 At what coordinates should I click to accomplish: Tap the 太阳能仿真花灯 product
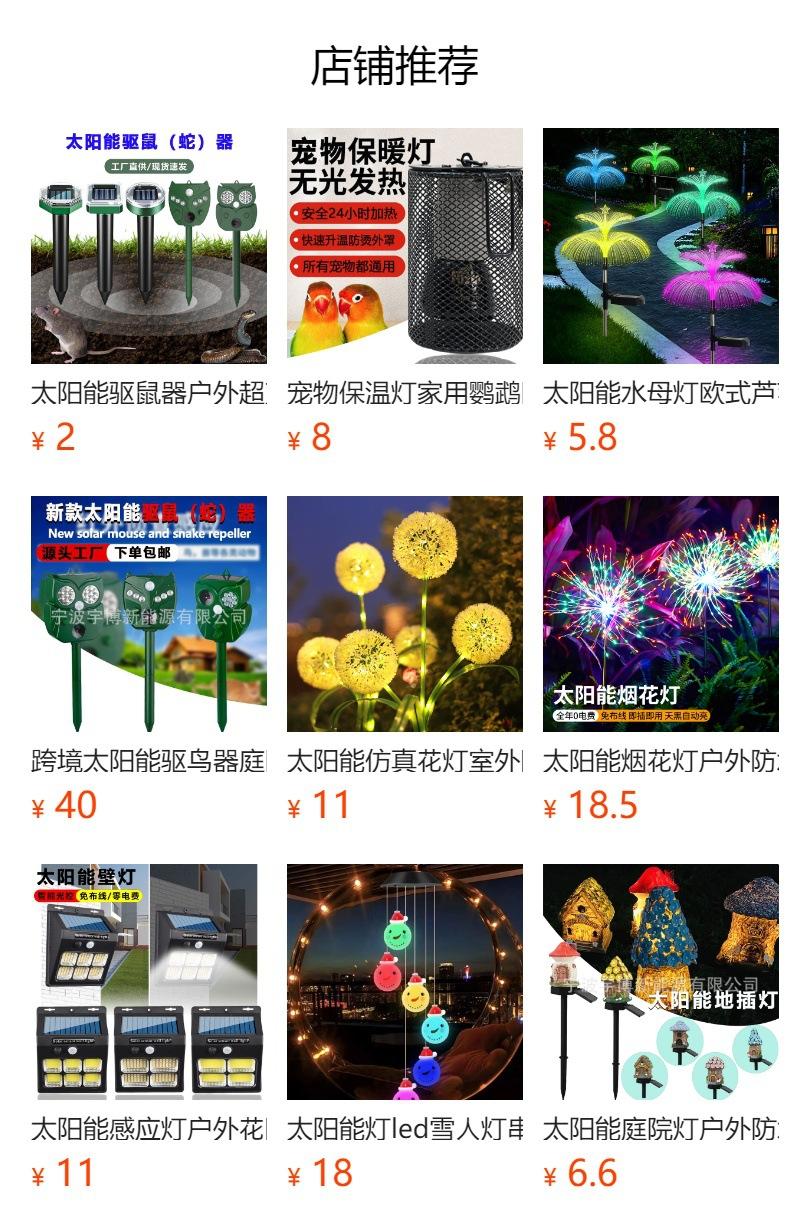coord(404,614)
